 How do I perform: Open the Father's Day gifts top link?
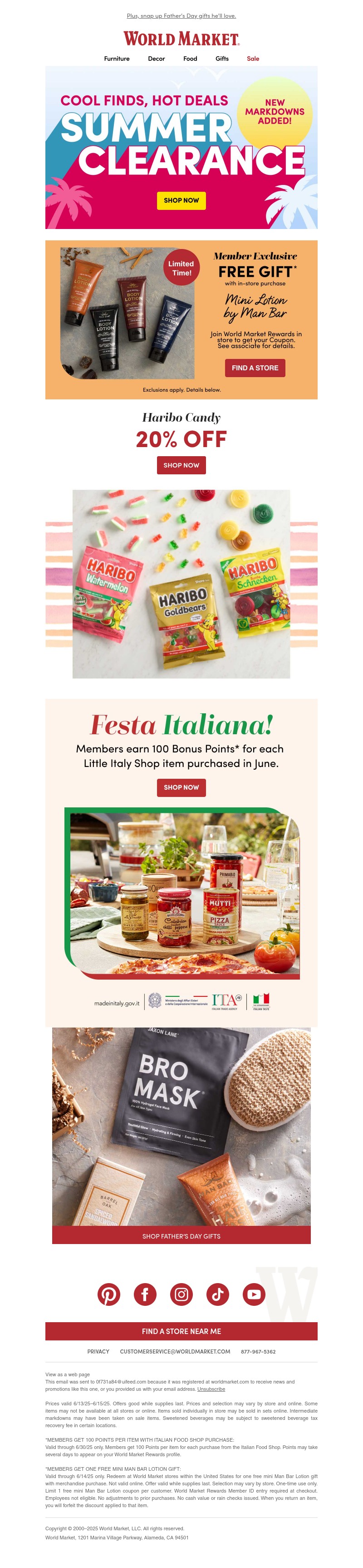(x=181, y=16)
